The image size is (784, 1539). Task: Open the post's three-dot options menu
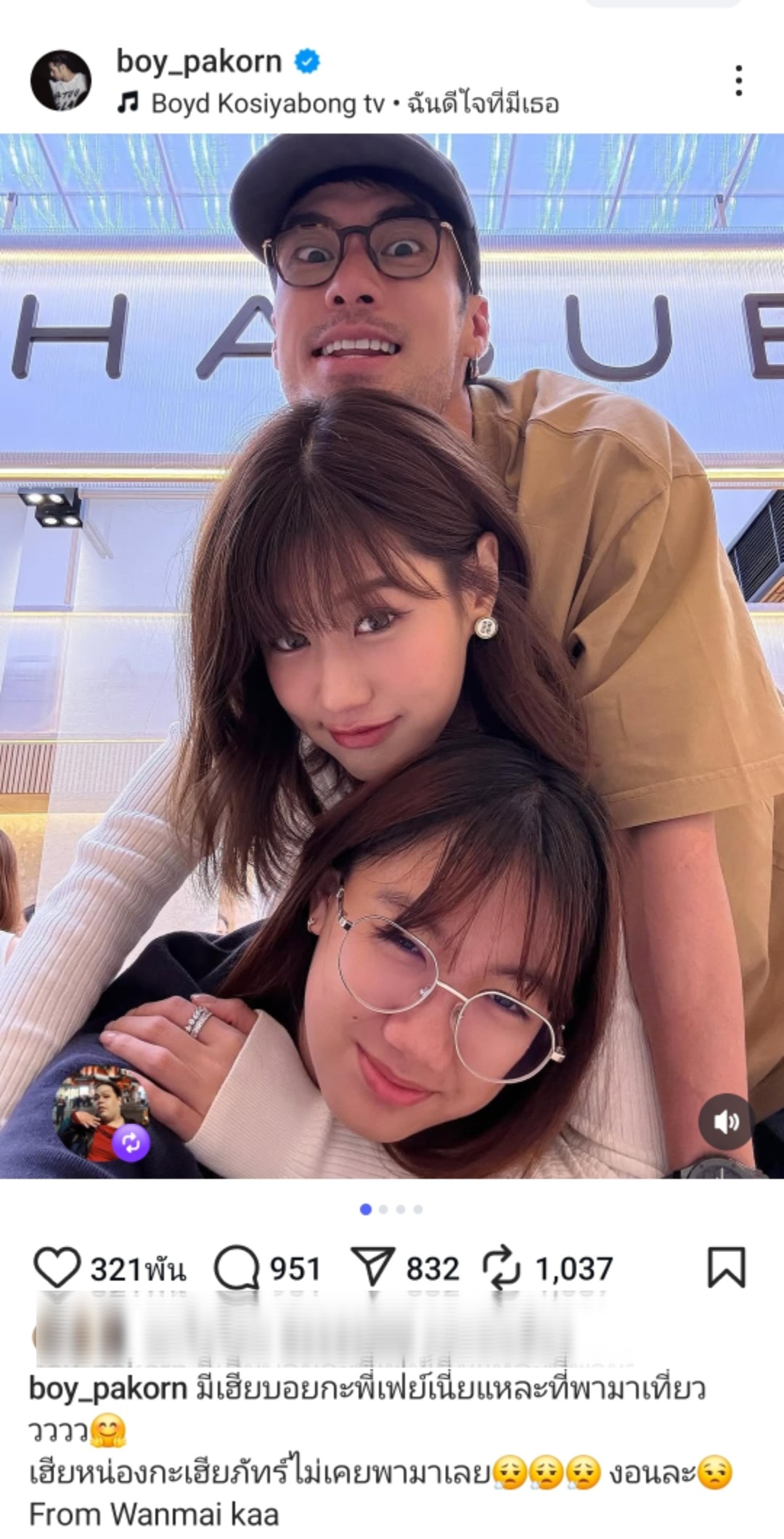(x=738, y=81)
